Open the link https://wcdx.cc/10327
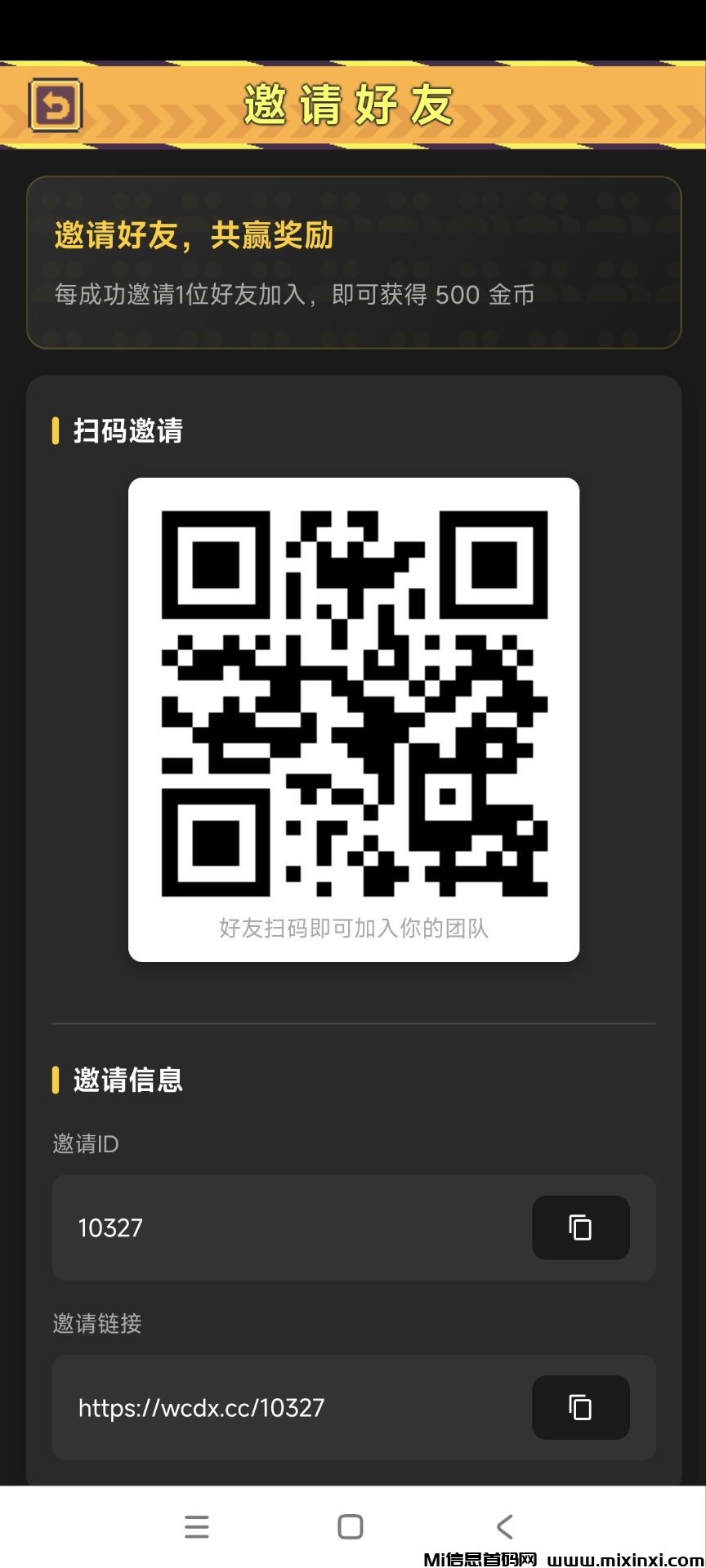 pyautogui.click(x=199, y=1407)
